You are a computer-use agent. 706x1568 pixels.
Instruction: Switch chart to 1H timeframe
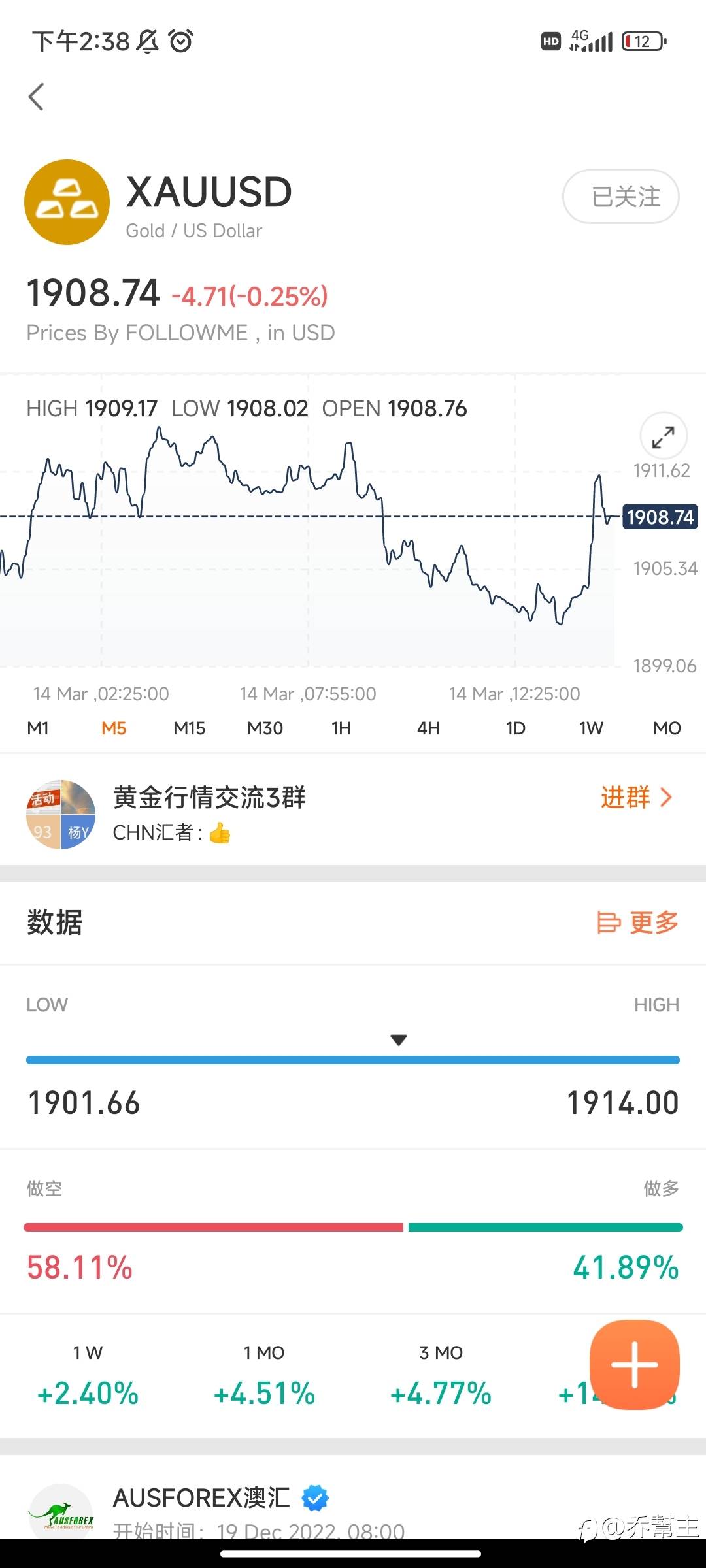[x=341, y=728]
